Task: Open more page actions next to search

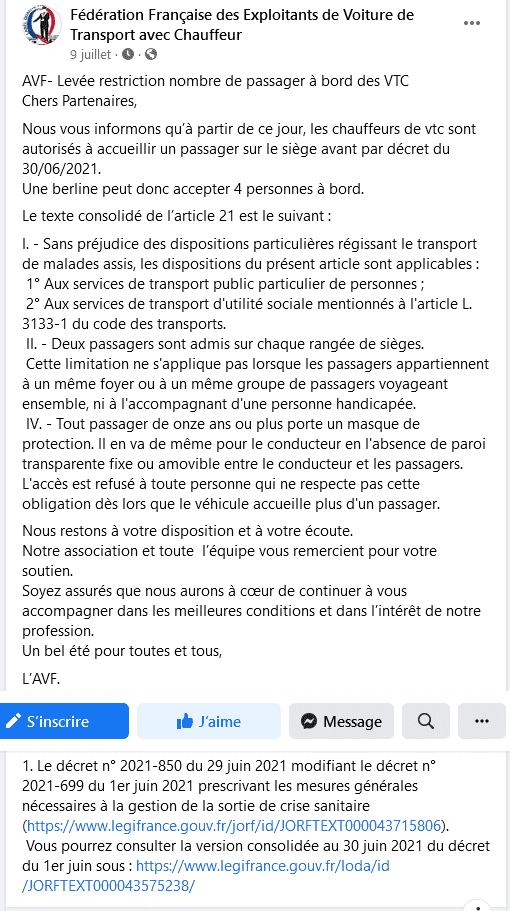Action: 482,721
